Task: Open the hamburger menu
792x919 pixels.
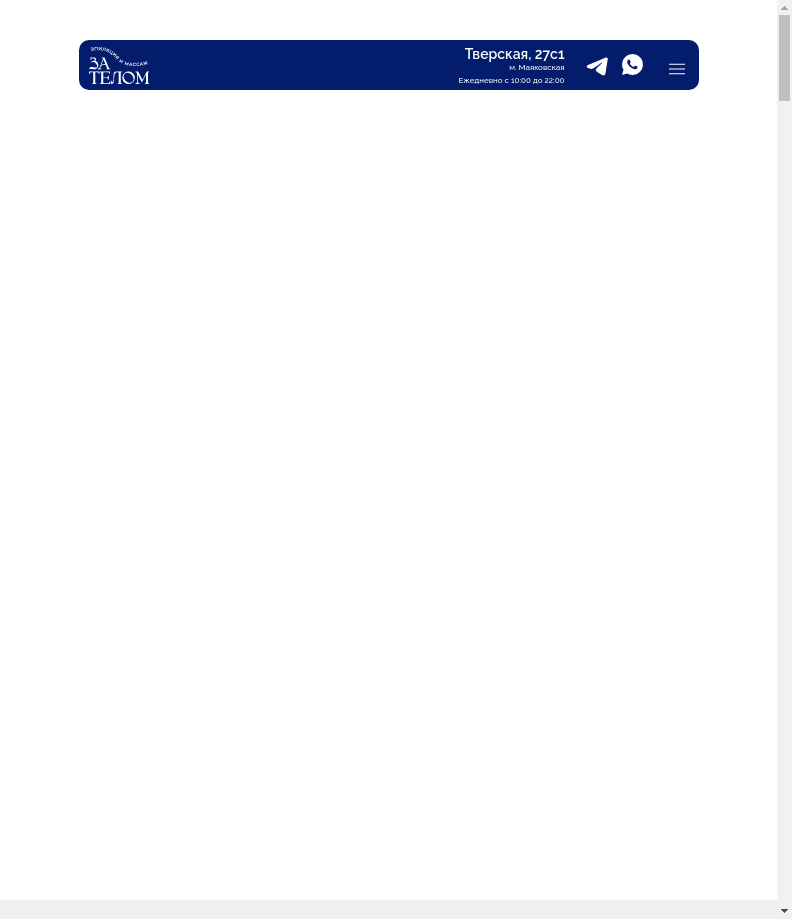Action: tap(677, 69)
